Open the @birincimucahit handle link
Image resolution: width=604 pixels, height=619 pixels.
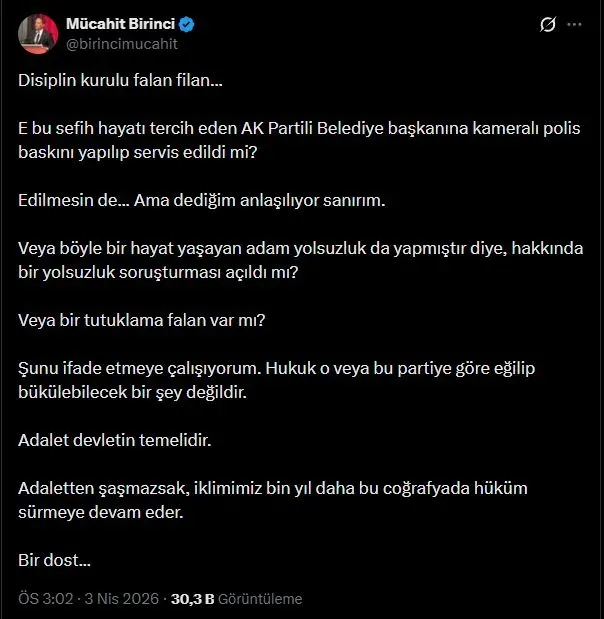point(121,44)
